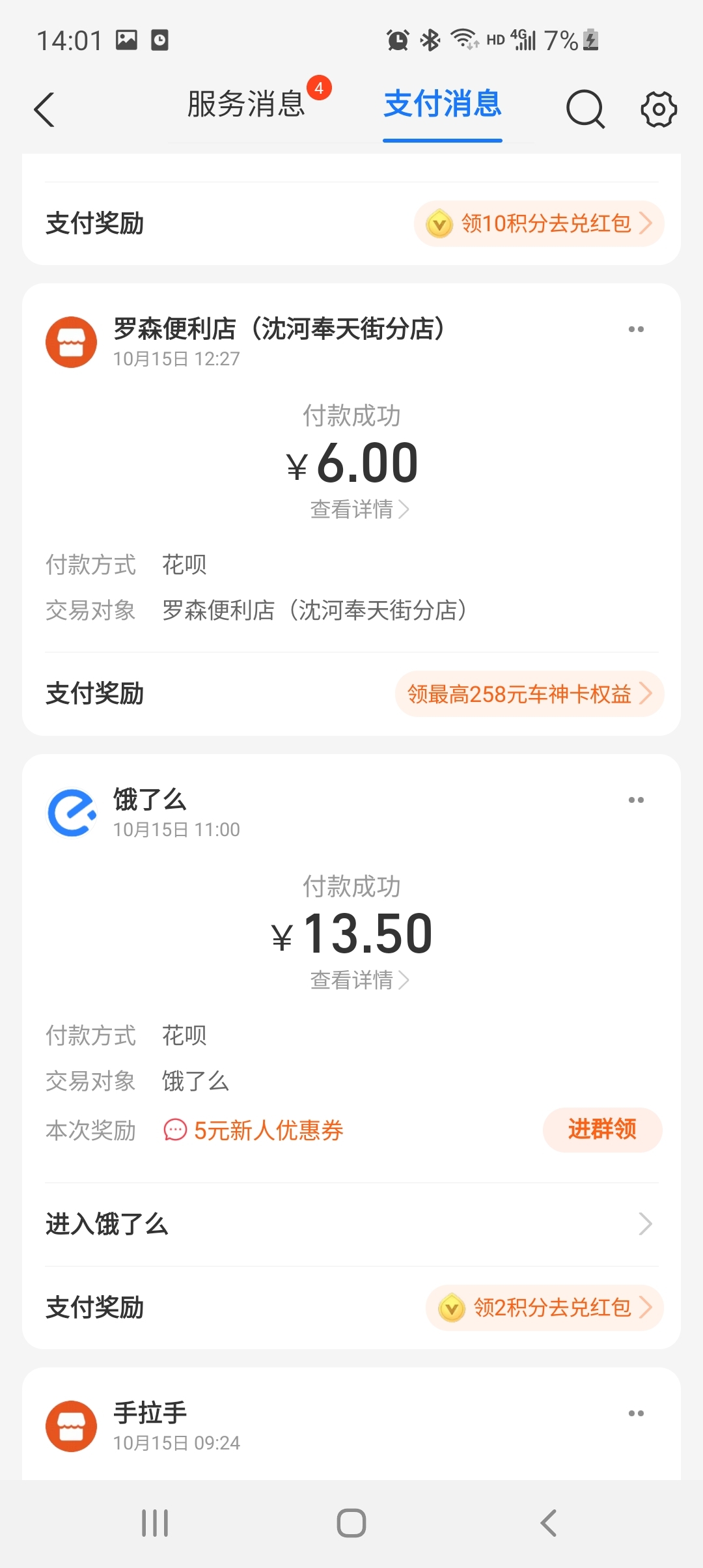Go to the system home screen
703x1568 pixels.
[351, 1523]
